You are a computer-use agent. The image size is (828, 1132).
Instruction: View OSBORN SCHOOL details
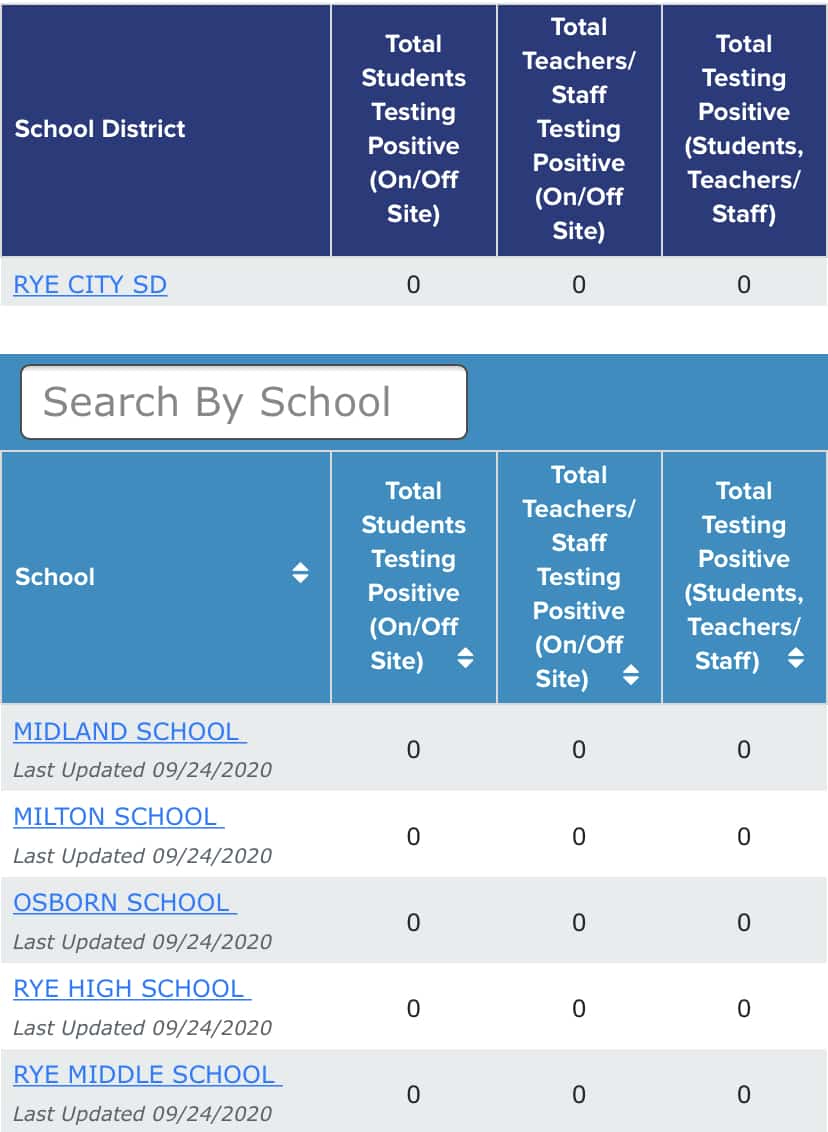[125, 902]
